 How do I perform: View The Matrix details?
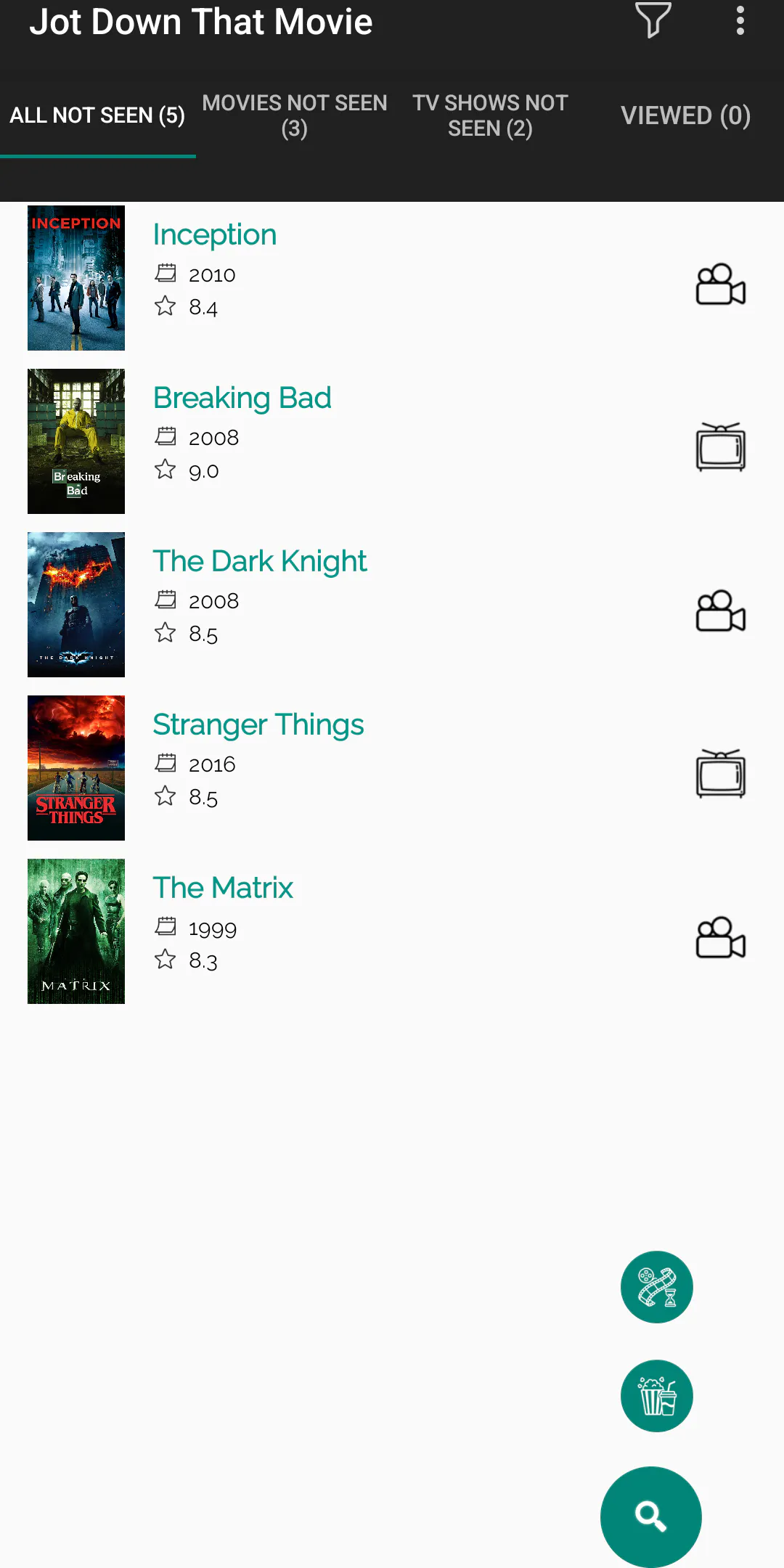[392, 931]
